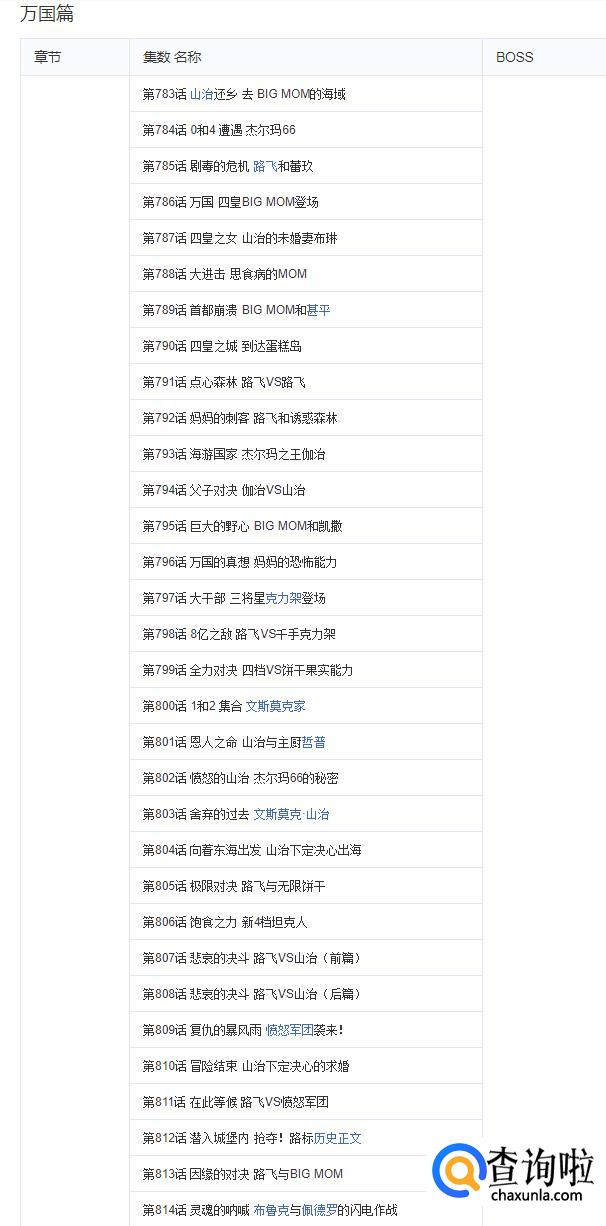
Task: Open the 路飞 link in episode 785
Action: (x=265, y=166)
